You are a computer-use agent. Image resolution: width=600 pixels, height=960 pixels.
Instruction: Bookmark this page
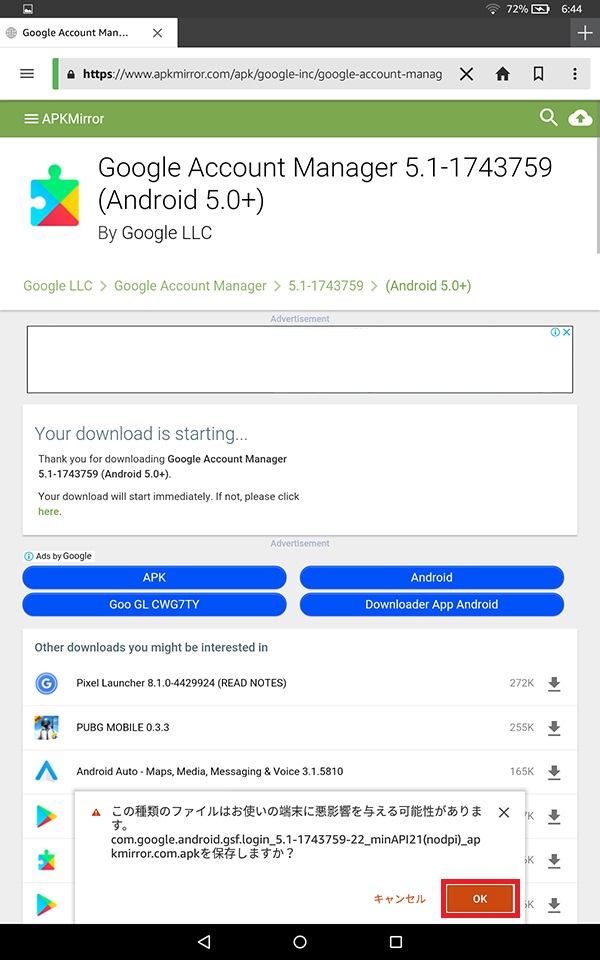coord(538,74)
